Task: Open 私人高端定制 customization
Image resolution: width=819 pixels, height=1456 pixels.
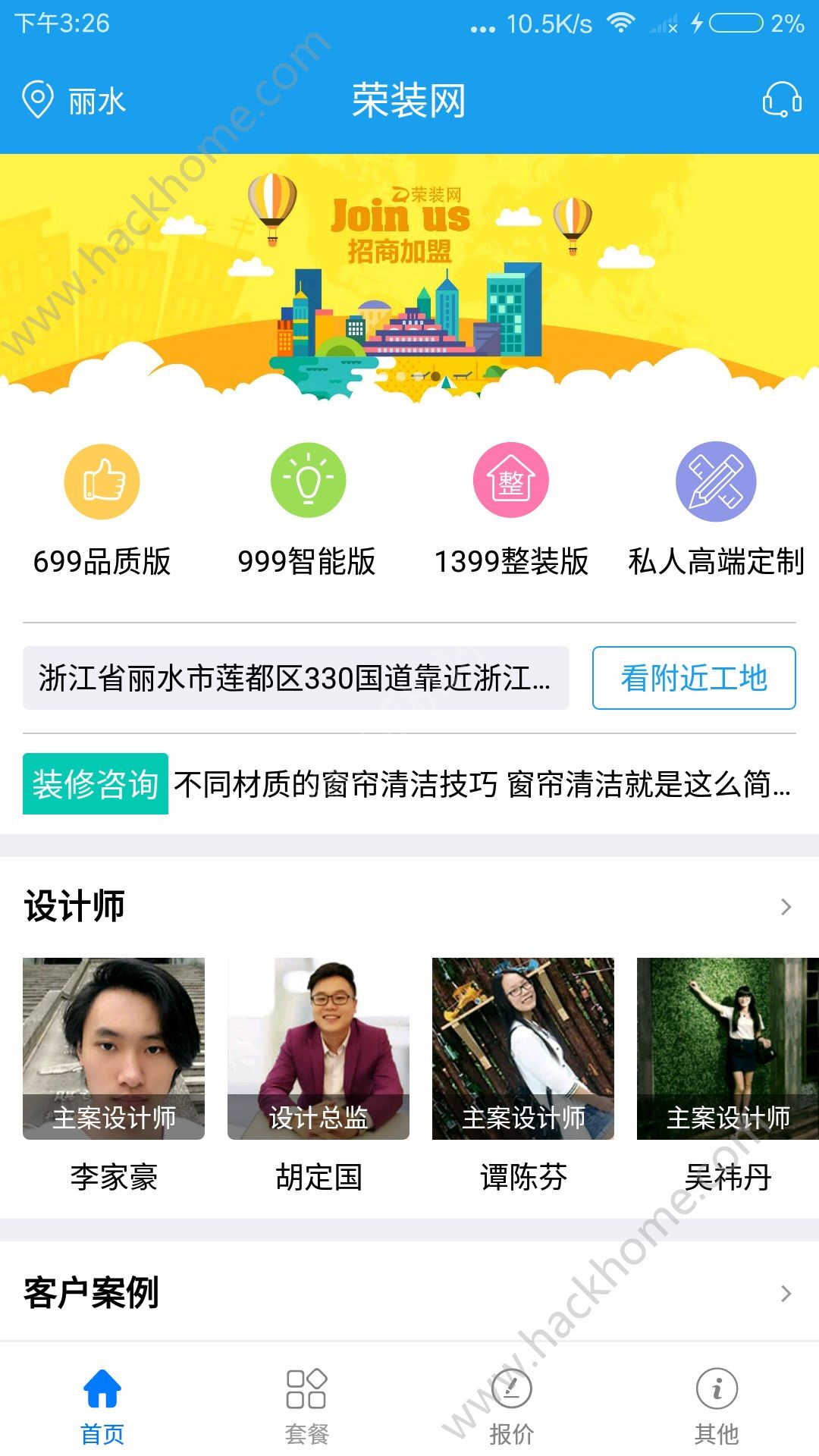Action: (x=716, y=510)
